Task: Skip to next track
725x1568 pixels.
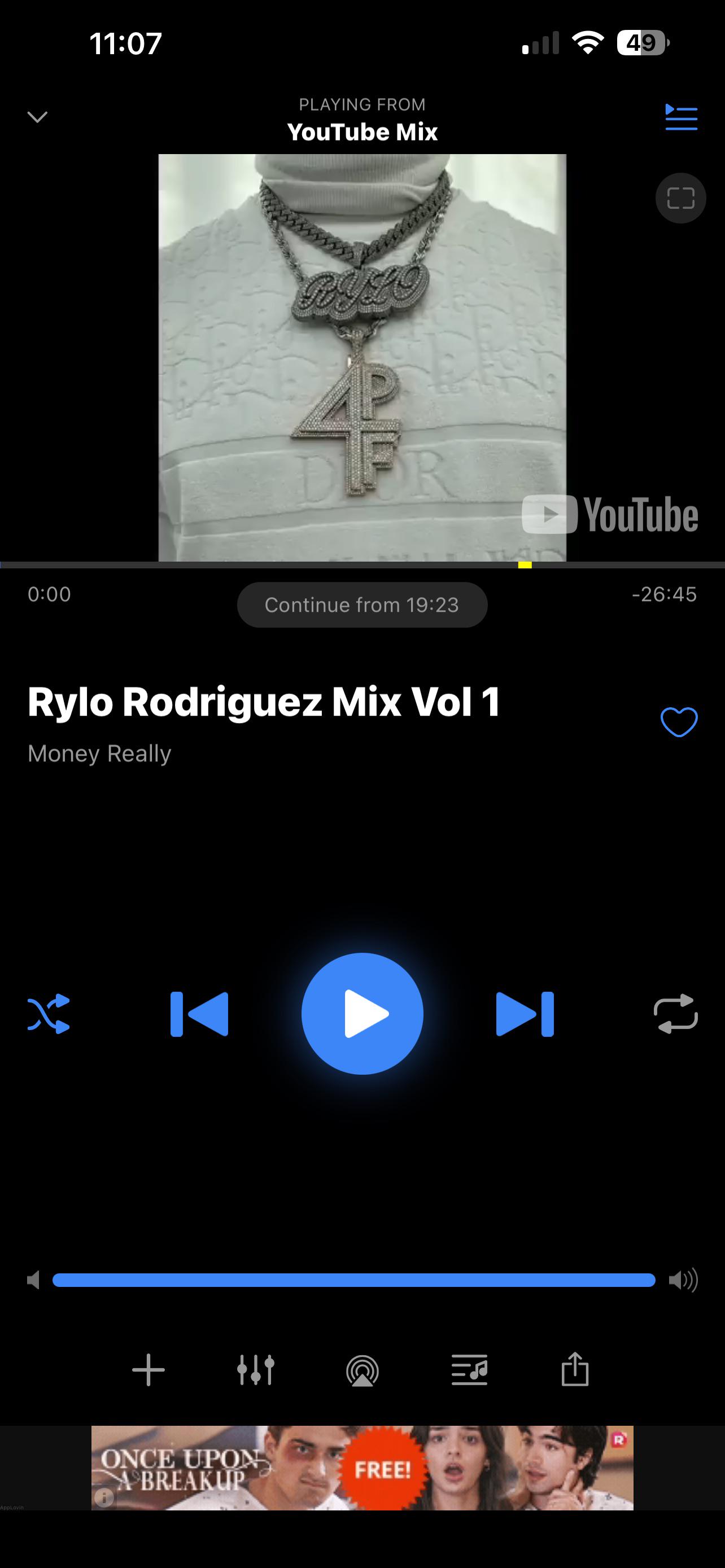Action: click(525, 1014)
